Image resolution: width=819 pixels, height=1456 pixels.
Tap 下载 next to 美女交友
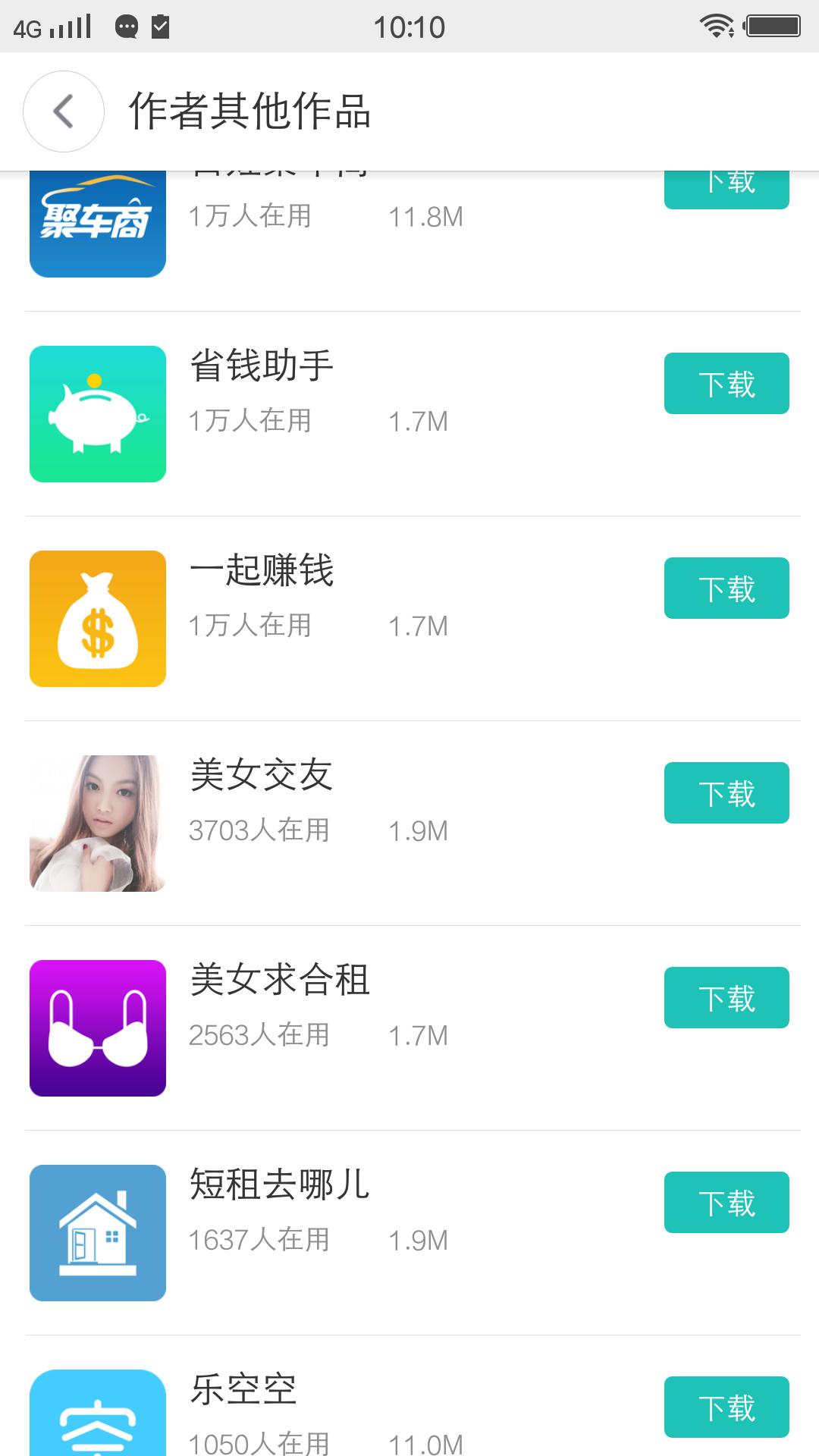[726, 792]
